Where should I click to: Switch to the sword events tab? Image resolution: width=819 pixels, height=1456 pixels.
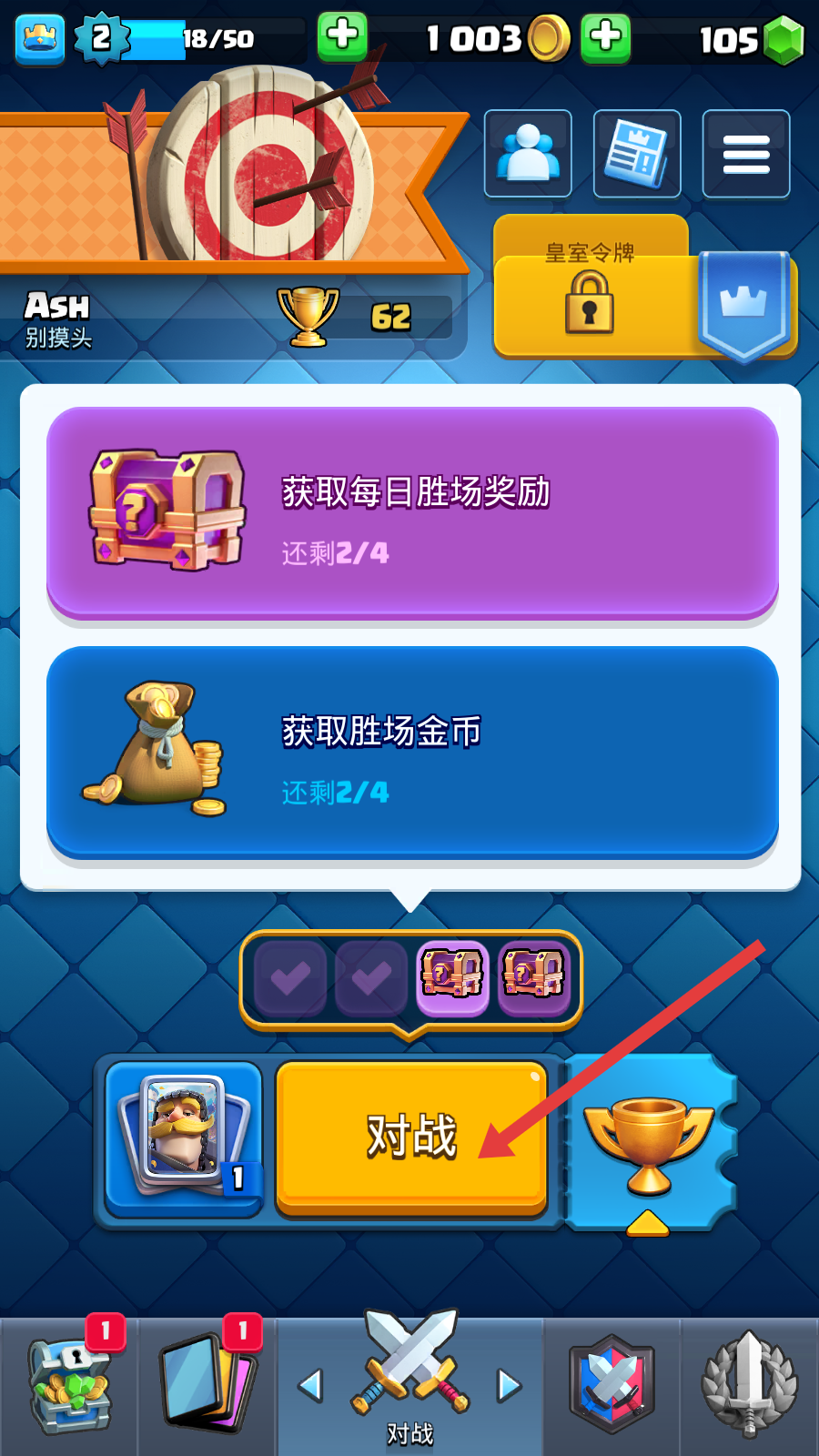click(x=749, y=1385)
